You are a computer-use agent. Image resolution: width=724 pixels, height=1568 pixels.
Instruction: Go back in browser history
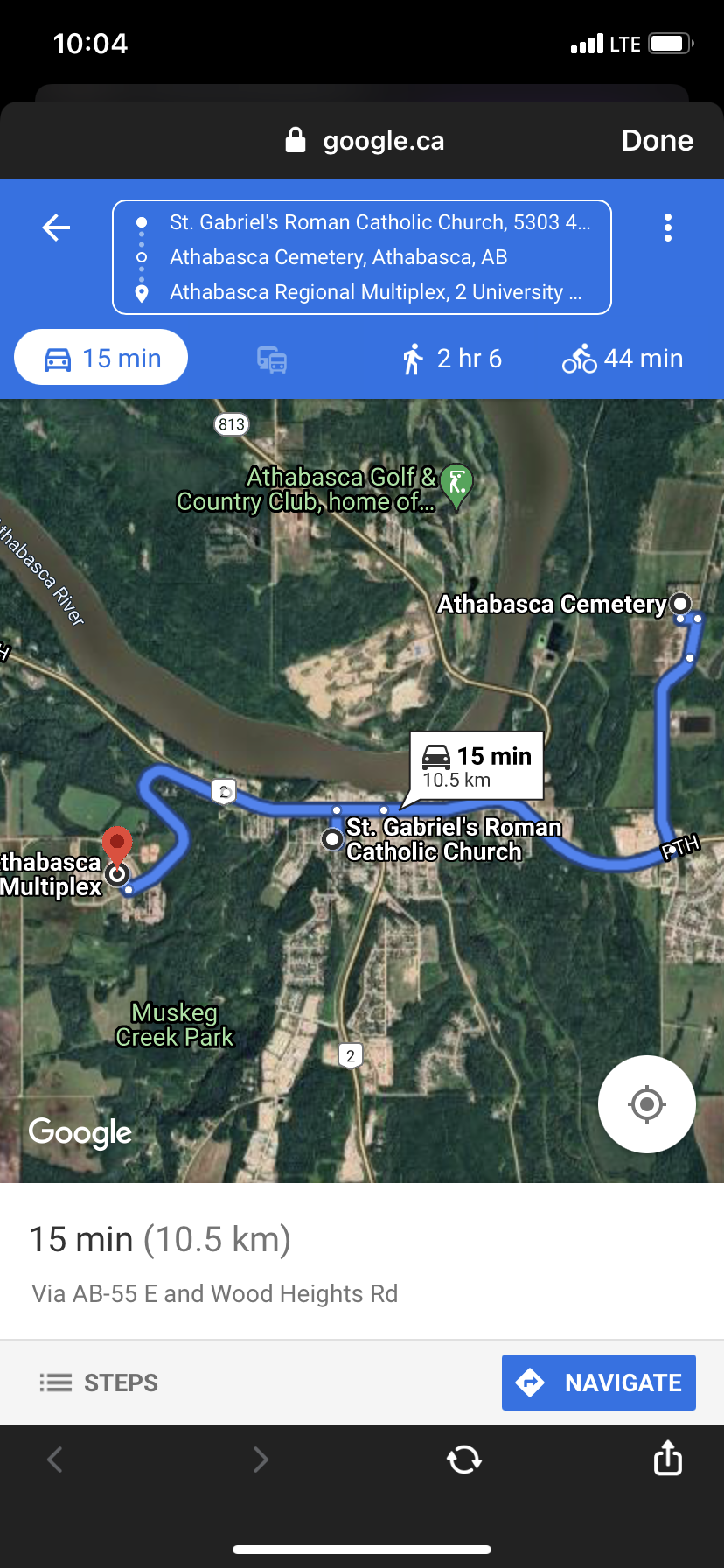tap(55, 1459)
